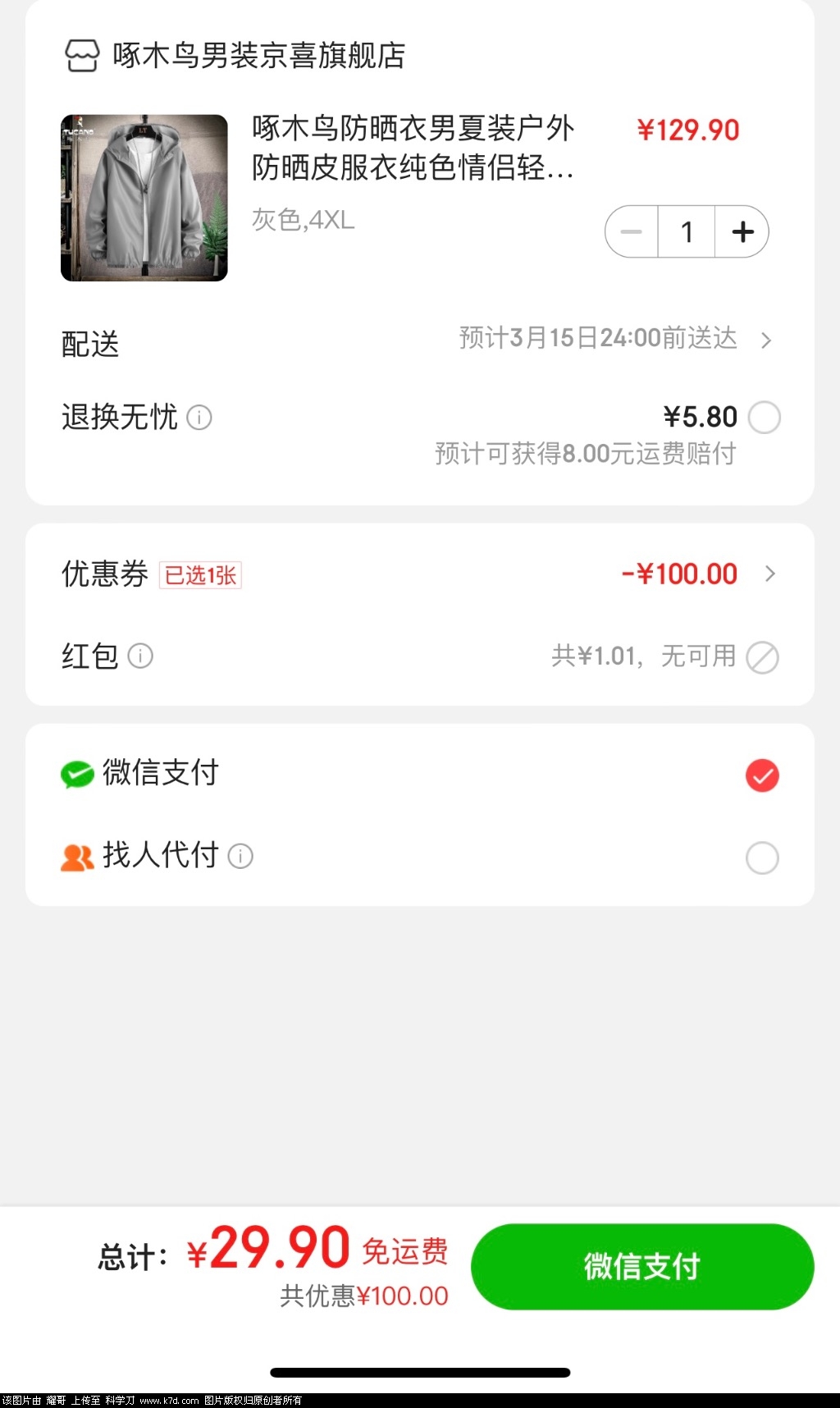The image size is (840, 1408).
Task: Select 找人代付 payment option
Action: pyautogui.click(x=762, y=857)
